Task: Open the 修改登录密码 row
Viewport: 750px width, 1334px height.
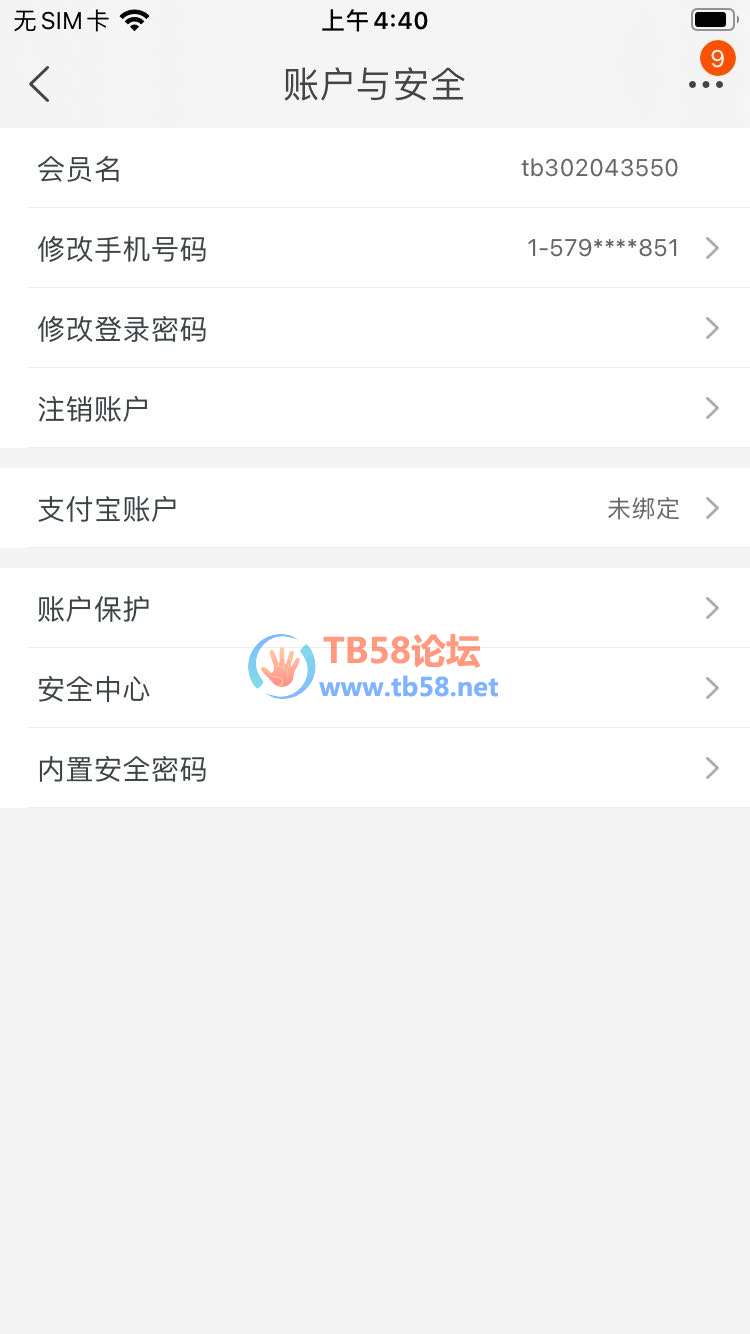Action: [x=375, y=328]
